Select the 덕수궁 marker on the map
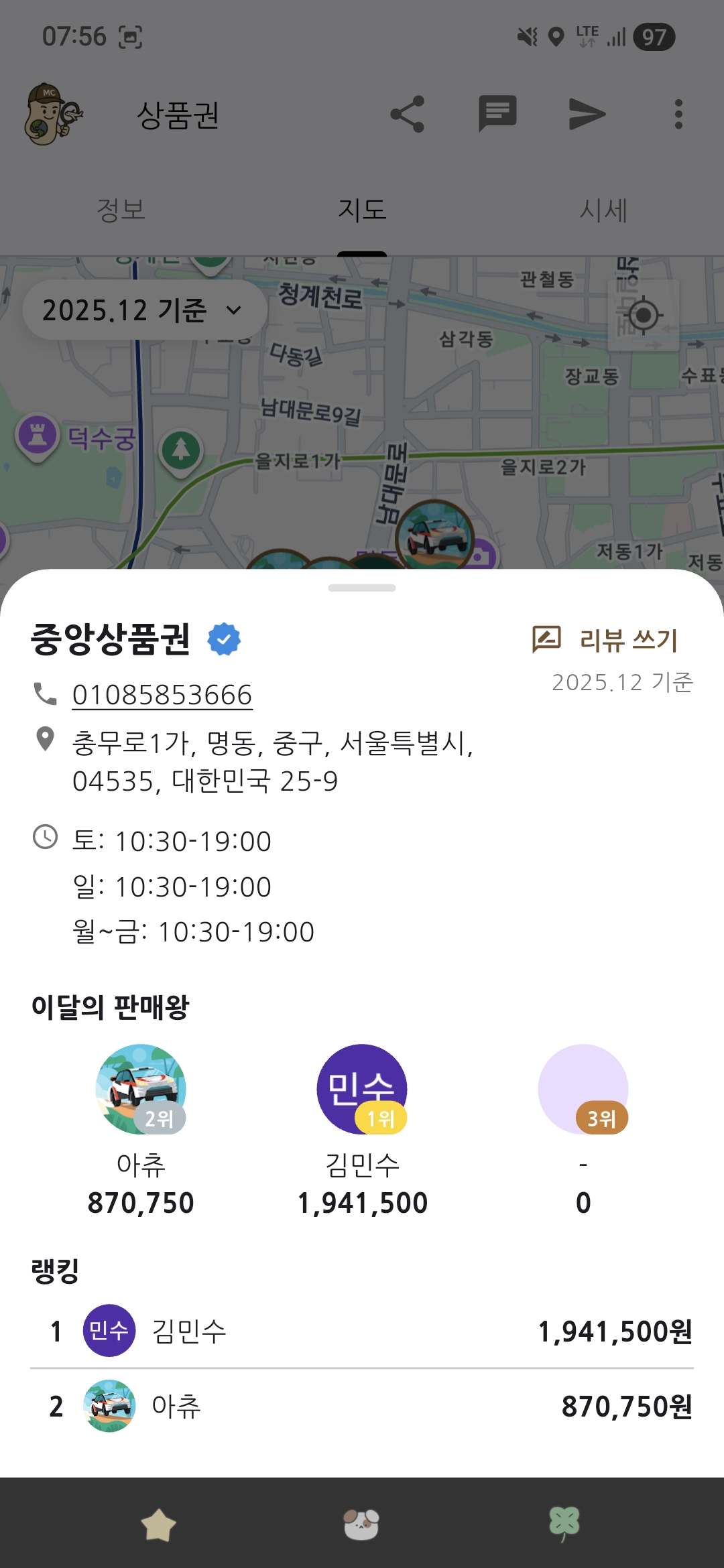Image resolution: width=724 pixels, height=1568 pixels. click(x=38, y=436)
